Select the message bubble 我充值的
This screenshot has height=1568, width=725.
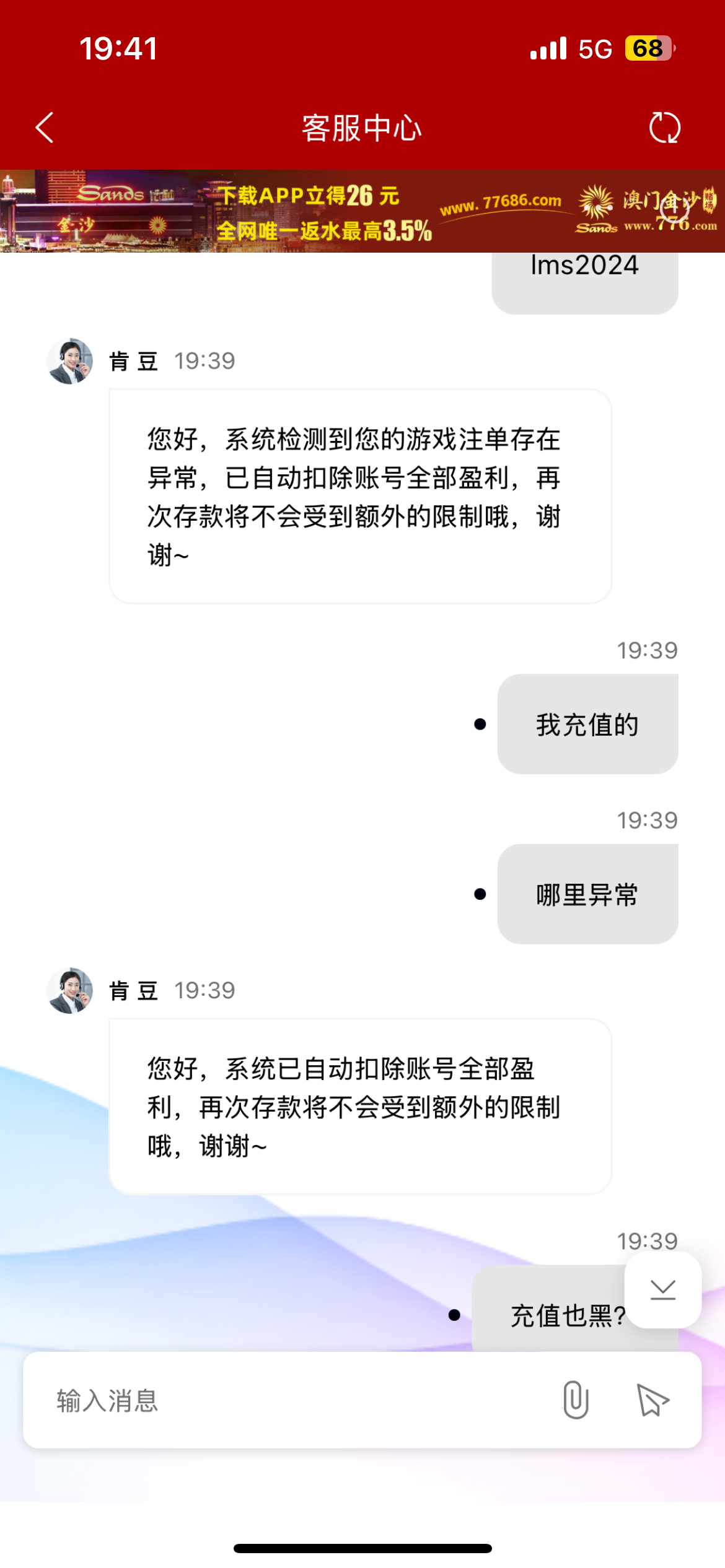click(587, 725)
